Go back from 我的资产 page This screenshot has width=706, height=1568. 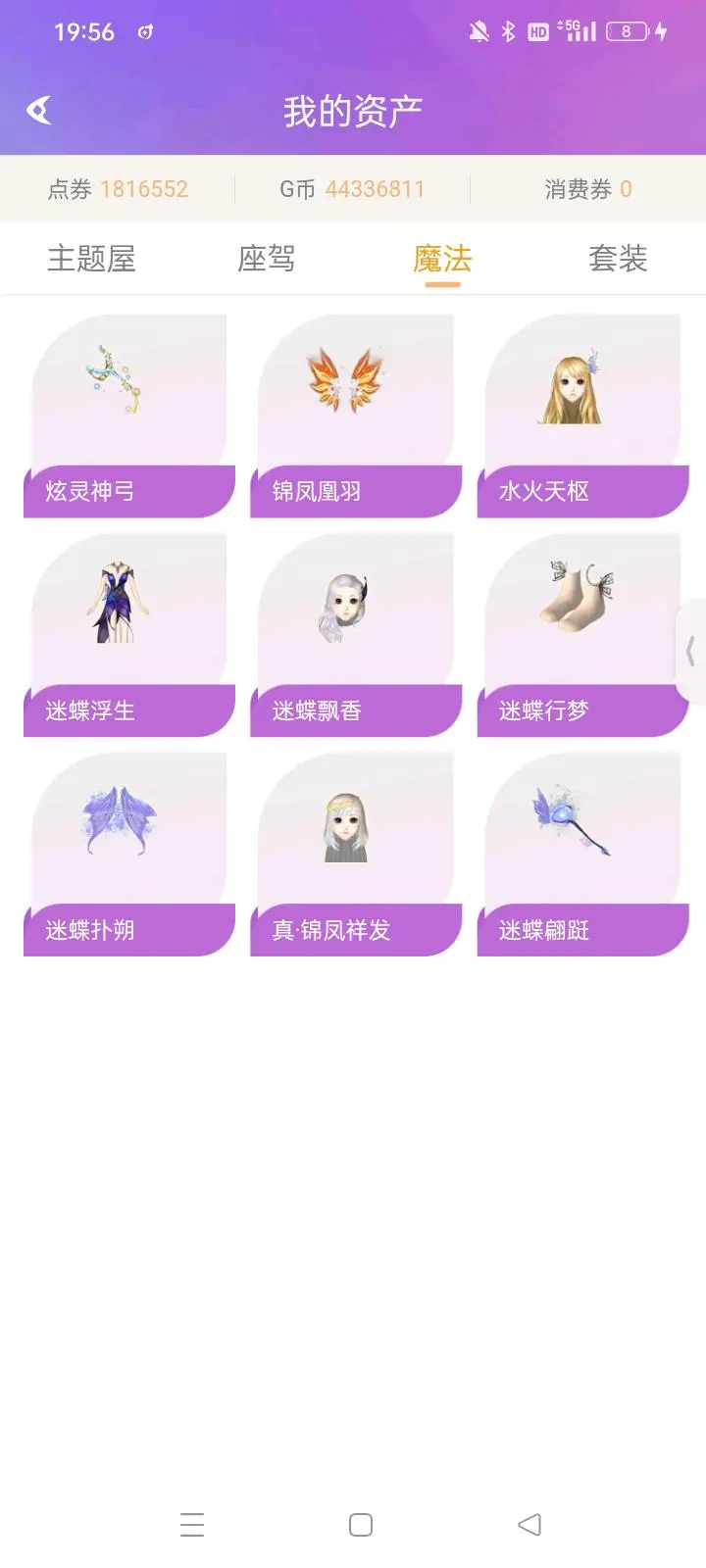point(39,111)
